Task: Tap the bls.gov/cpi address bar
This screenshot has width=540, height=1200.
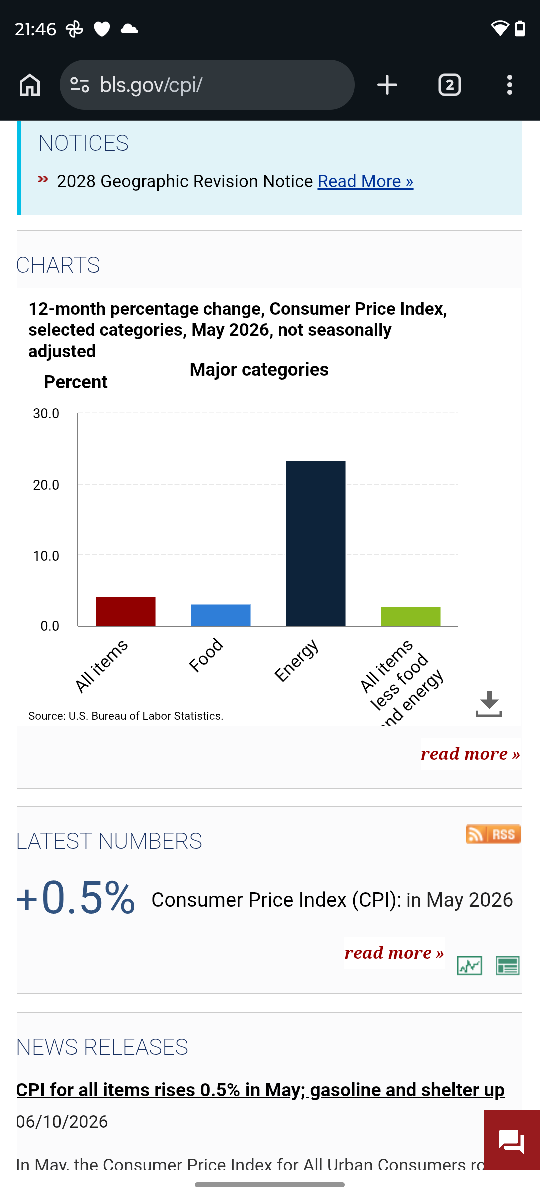Action: 207,85
